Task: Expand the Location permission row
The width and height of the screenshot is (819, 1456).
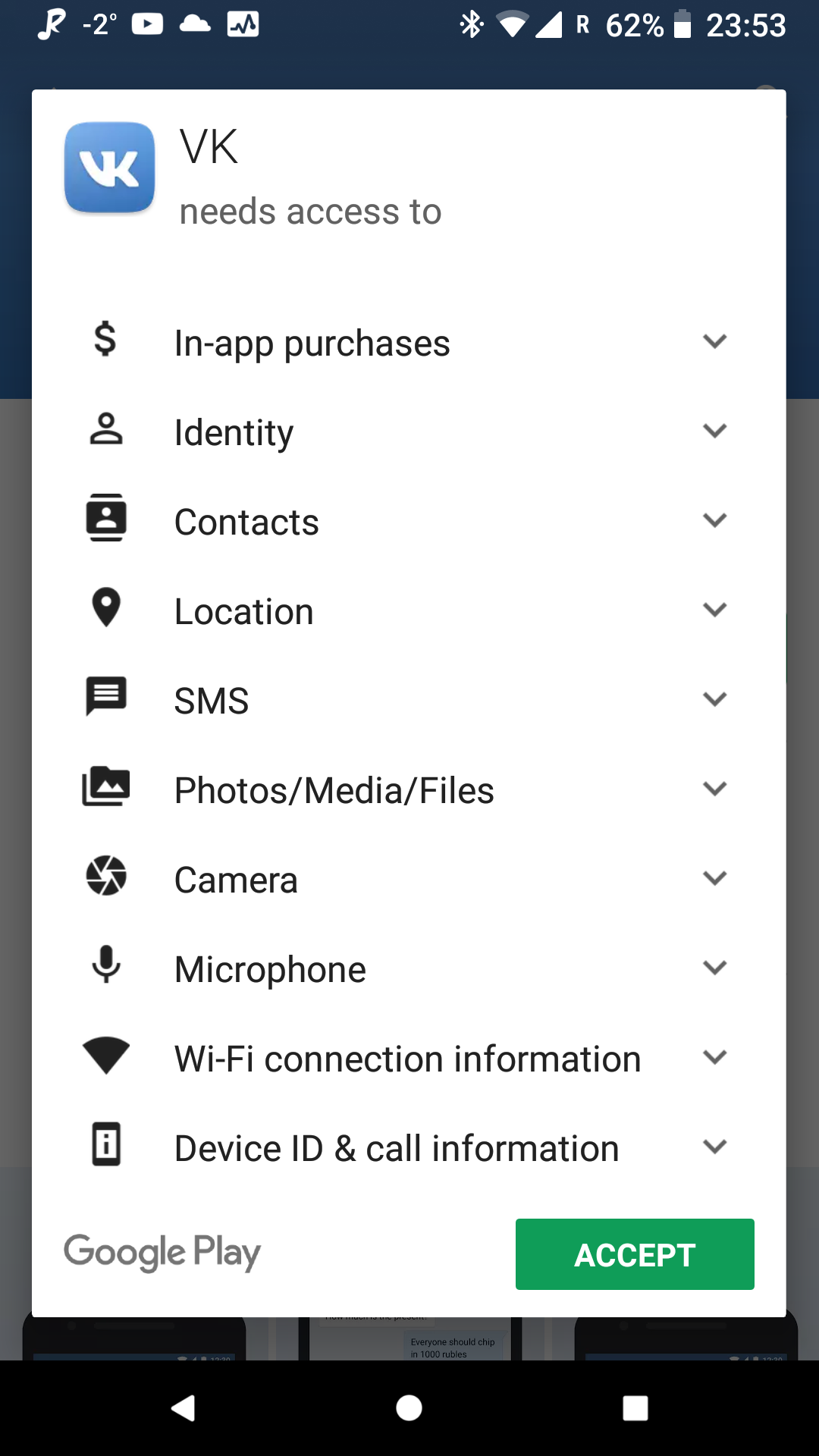Action: [714, 610]
